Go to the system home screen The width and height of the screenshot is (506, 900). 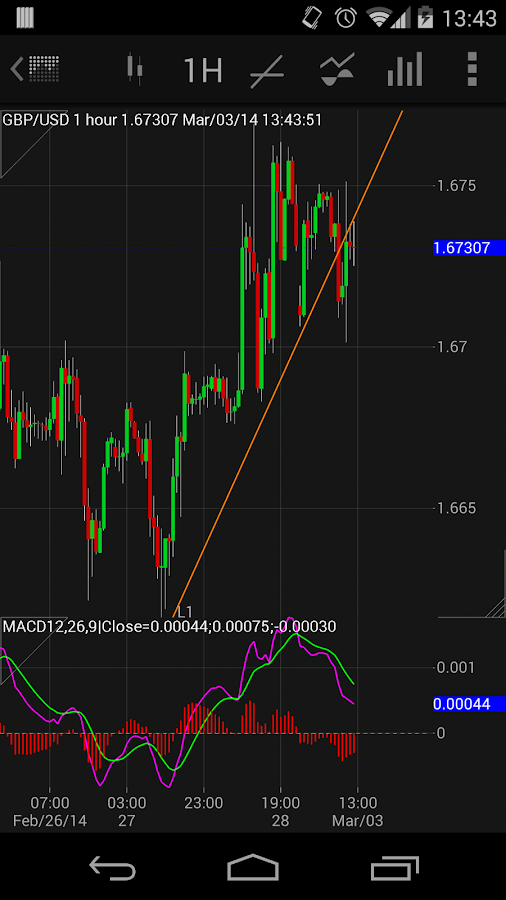click(253, 867)
